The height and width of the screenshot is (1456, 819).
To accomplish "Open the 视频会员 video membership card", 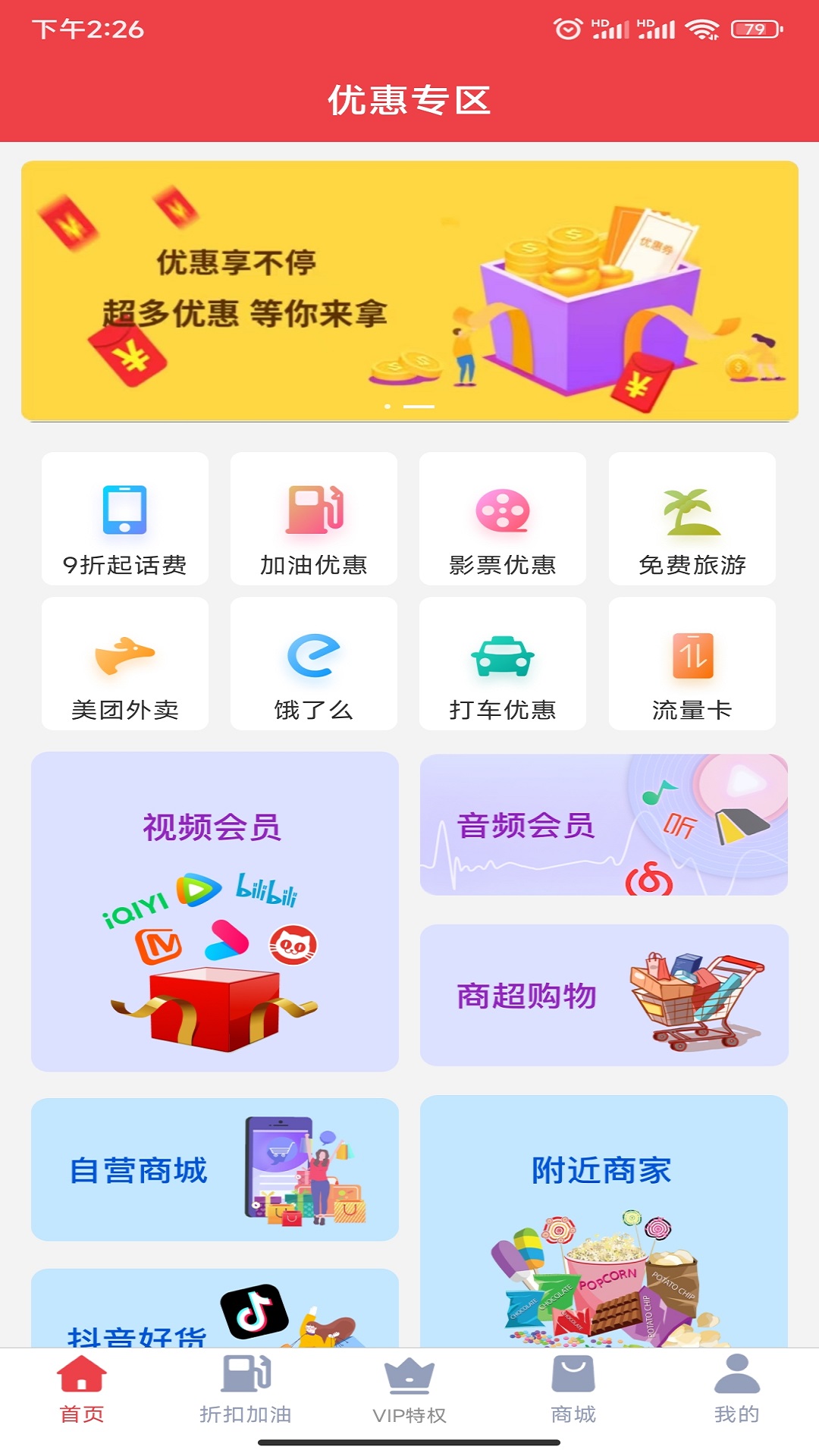I will [x=215, y=912].
